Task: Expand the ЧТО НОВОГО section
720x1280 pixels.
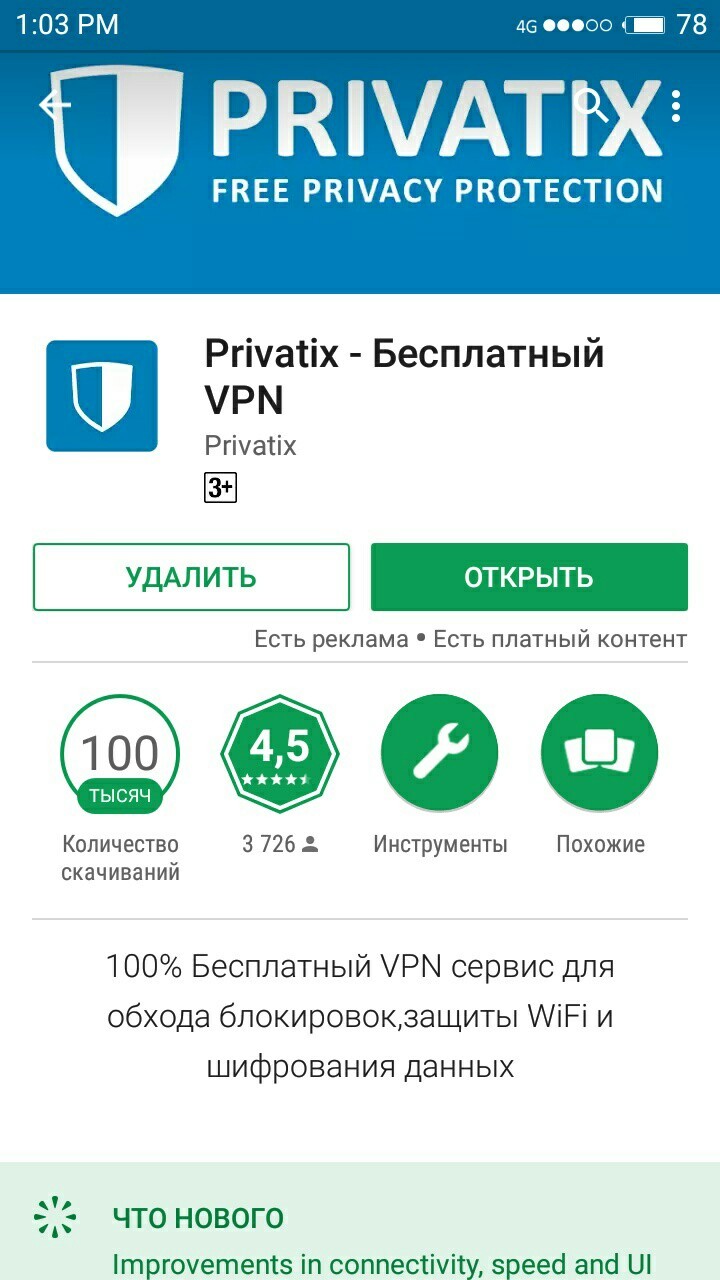Action: point(198,1218)
